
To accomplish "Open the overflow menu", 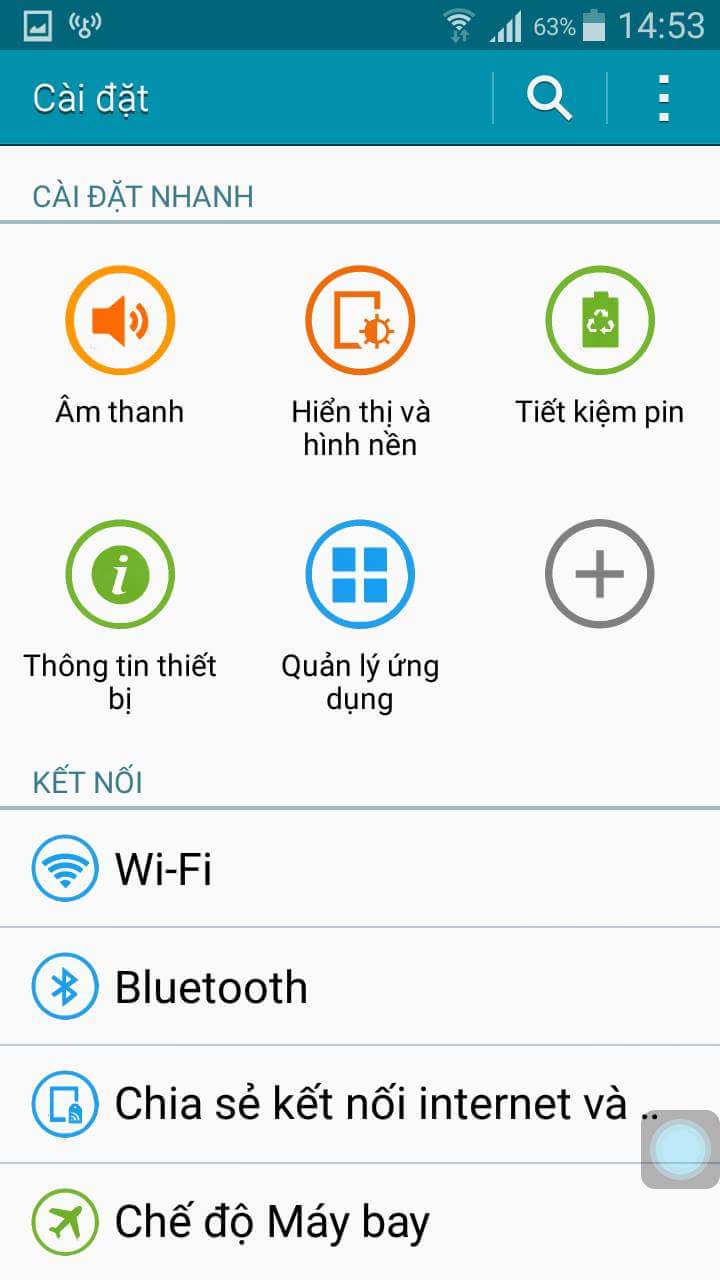I will click(x=663, y=98).
